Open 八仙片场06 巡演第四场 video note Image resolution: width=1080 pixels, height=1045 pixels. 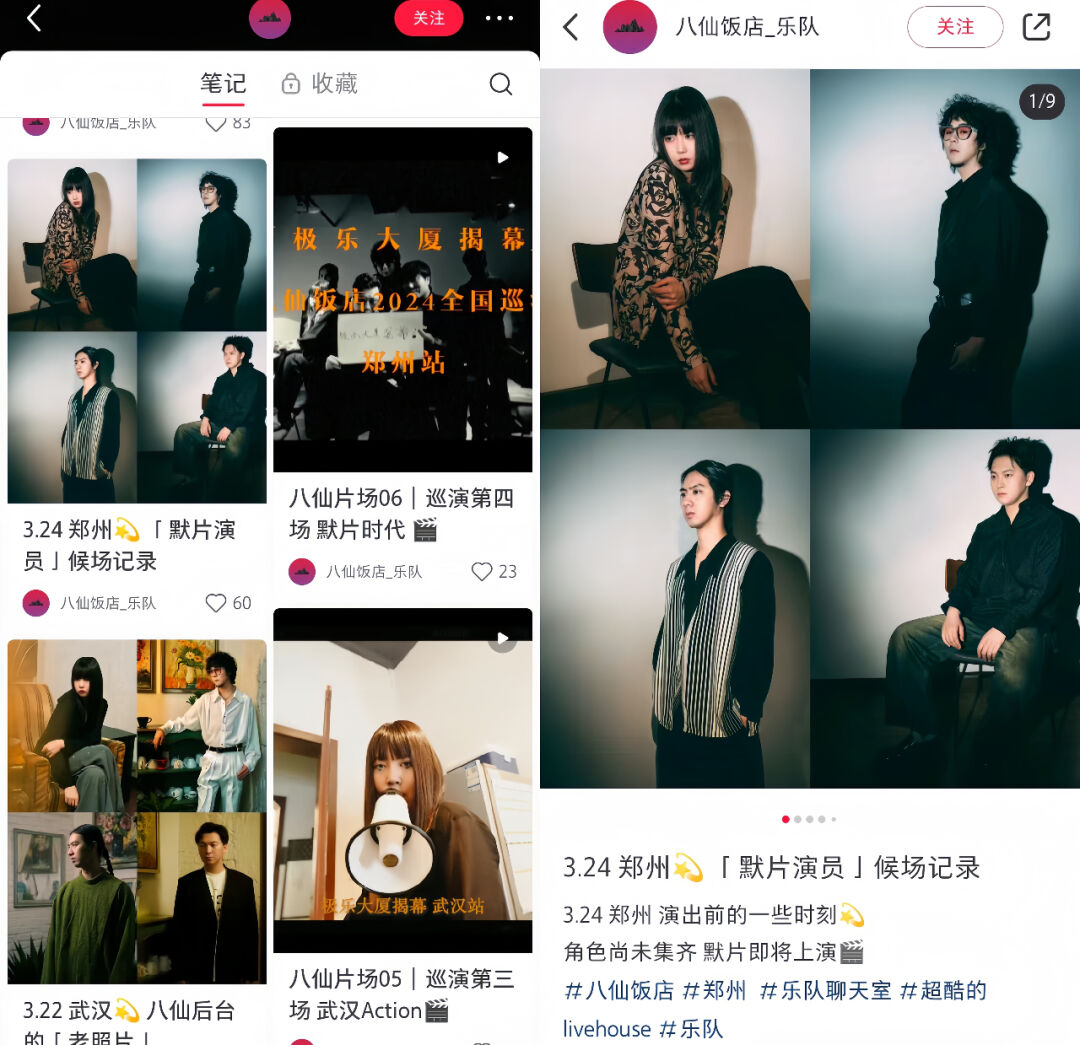pyautogui.click(x=402, y=300)
